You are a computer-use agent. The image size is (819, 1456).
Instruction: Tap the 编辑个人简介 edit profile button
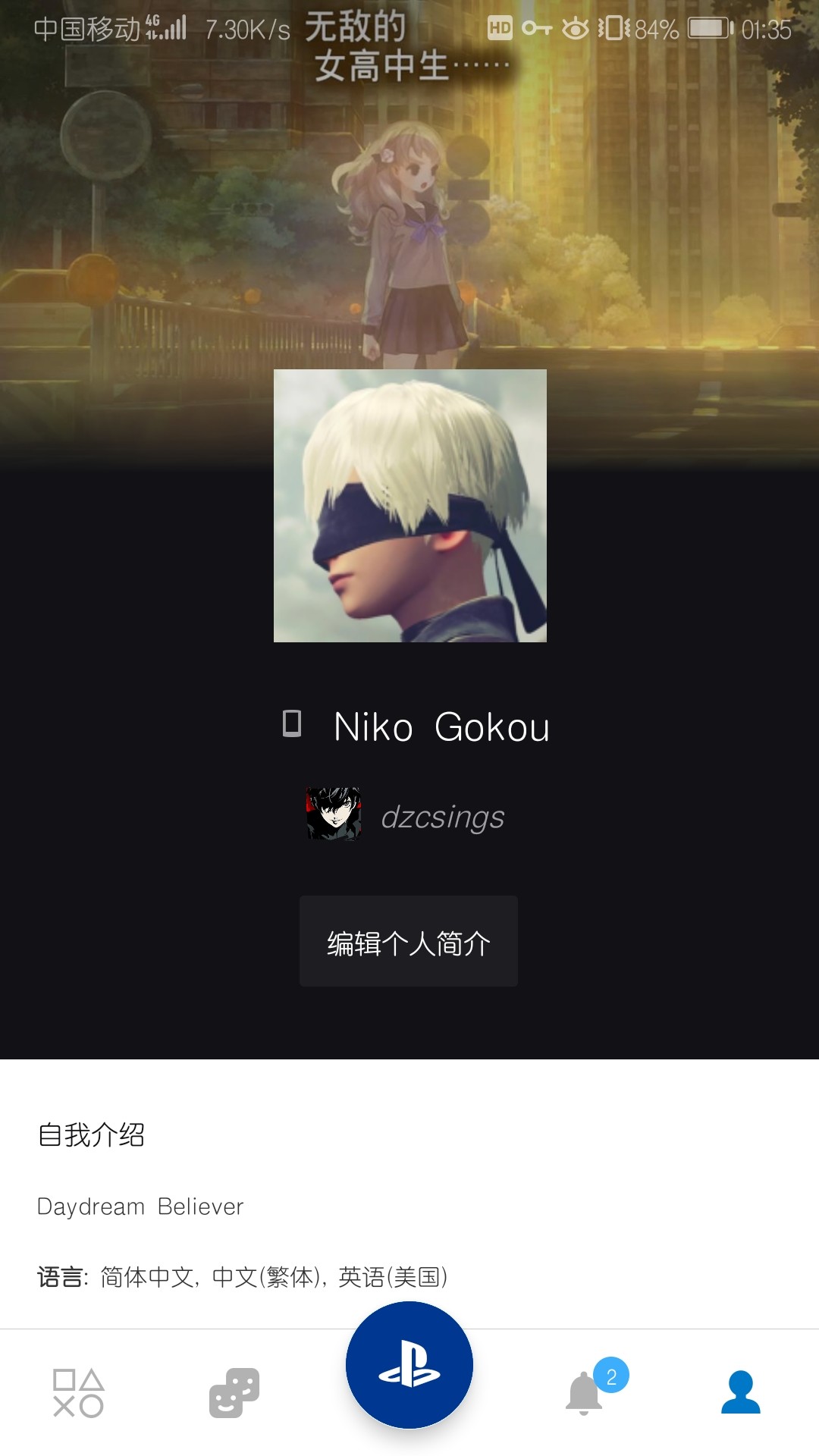(x=409, y=940)
